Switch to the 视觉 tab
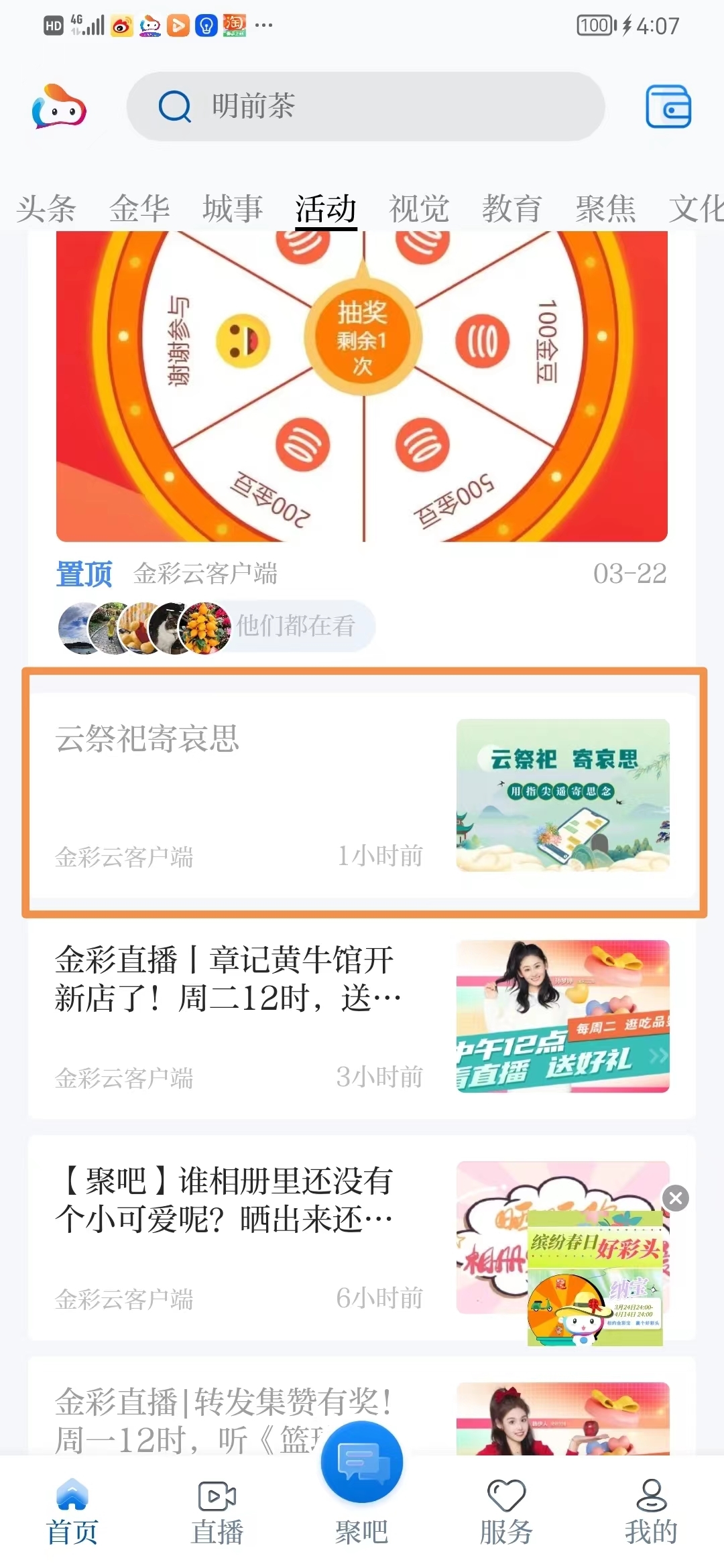The image size is (724, 1568). point(419,208)
